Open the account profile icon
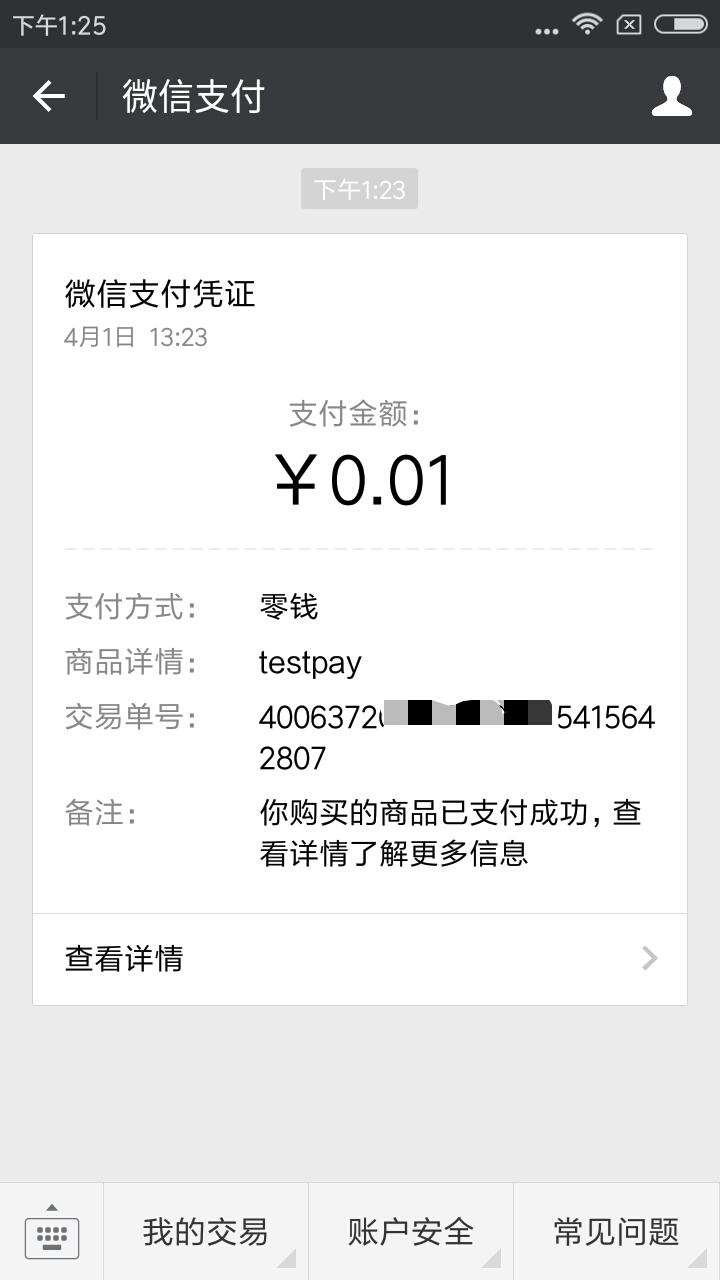The height and width of the screenshot is (1280, 720). [x=671, y=96]
